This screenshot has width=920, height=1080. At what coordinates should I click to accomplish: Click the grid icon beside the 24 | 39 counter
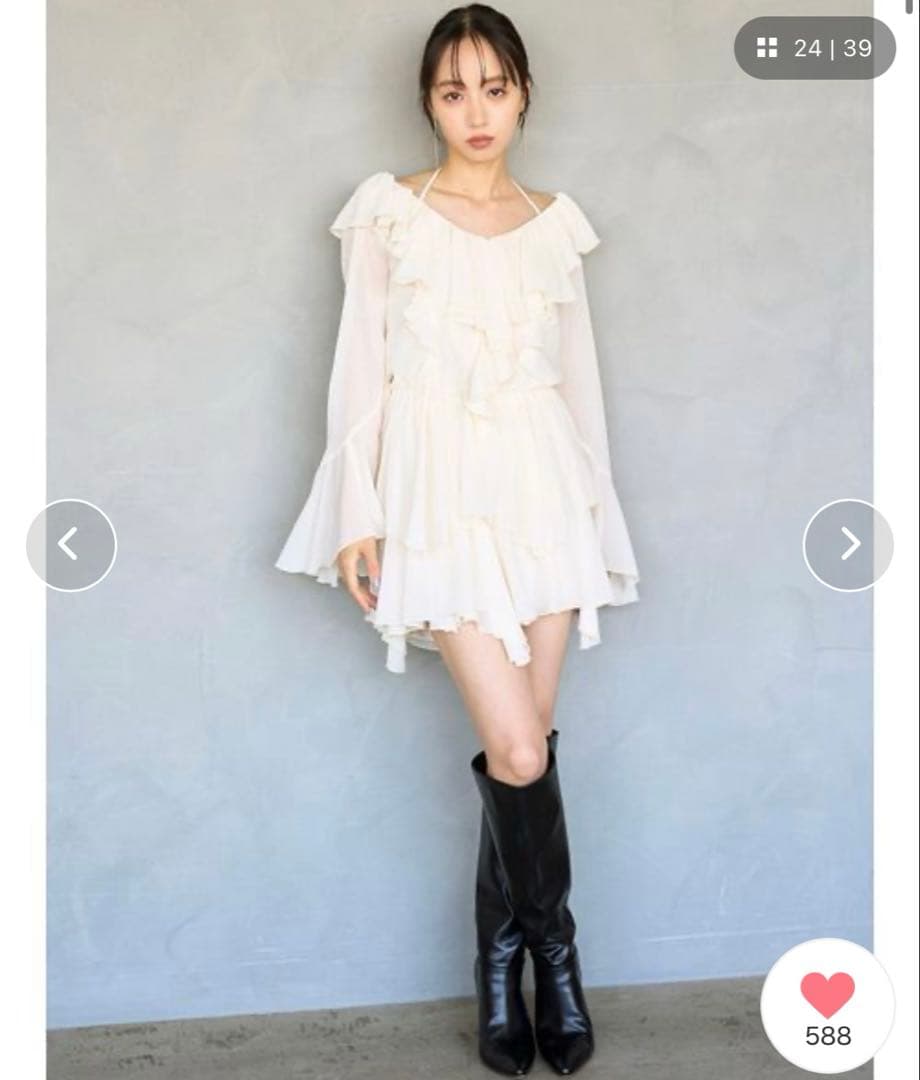768,47
